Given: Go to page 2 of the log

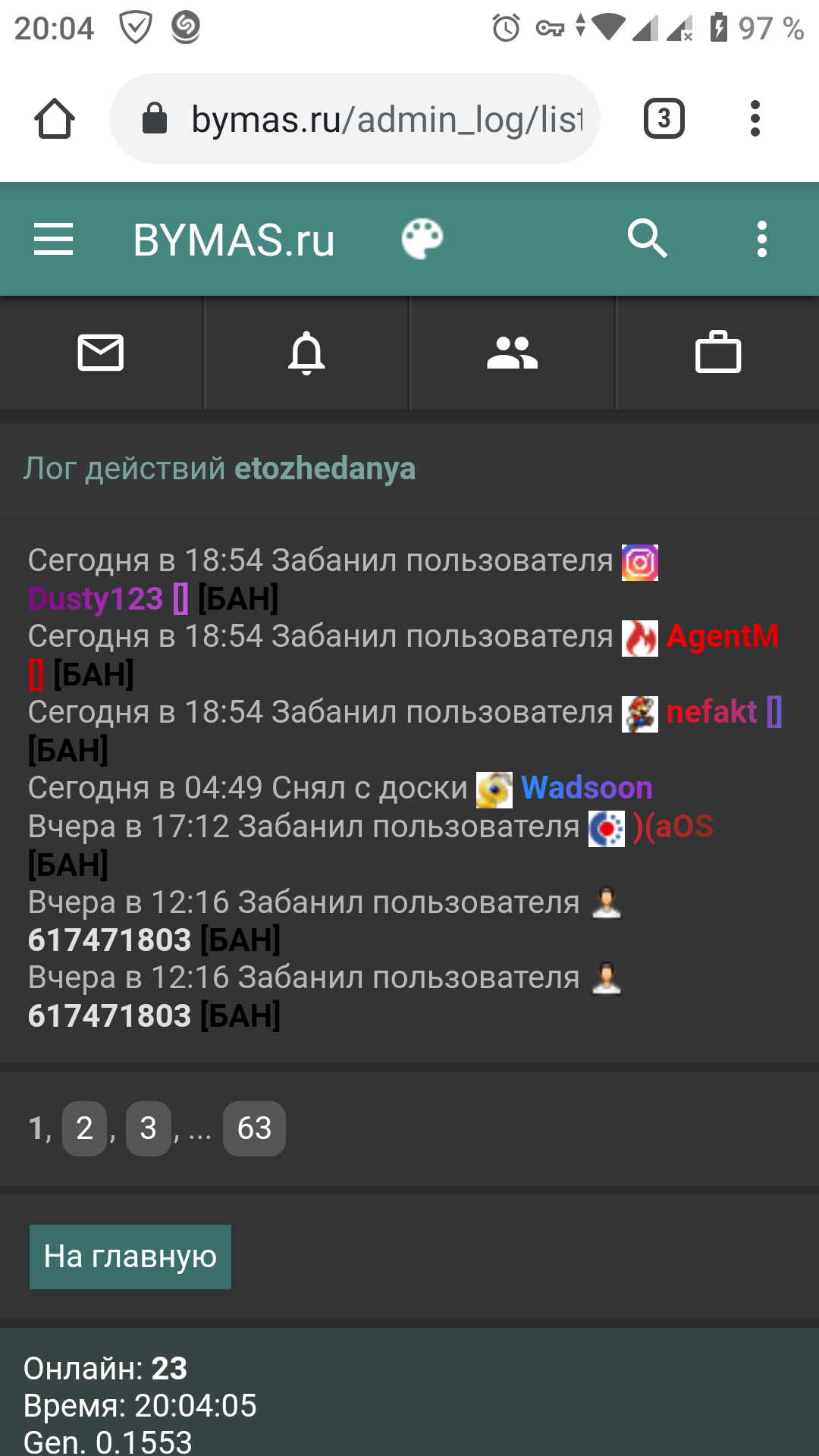Looking at the screenshot, I should click(x=84, y=1128).
